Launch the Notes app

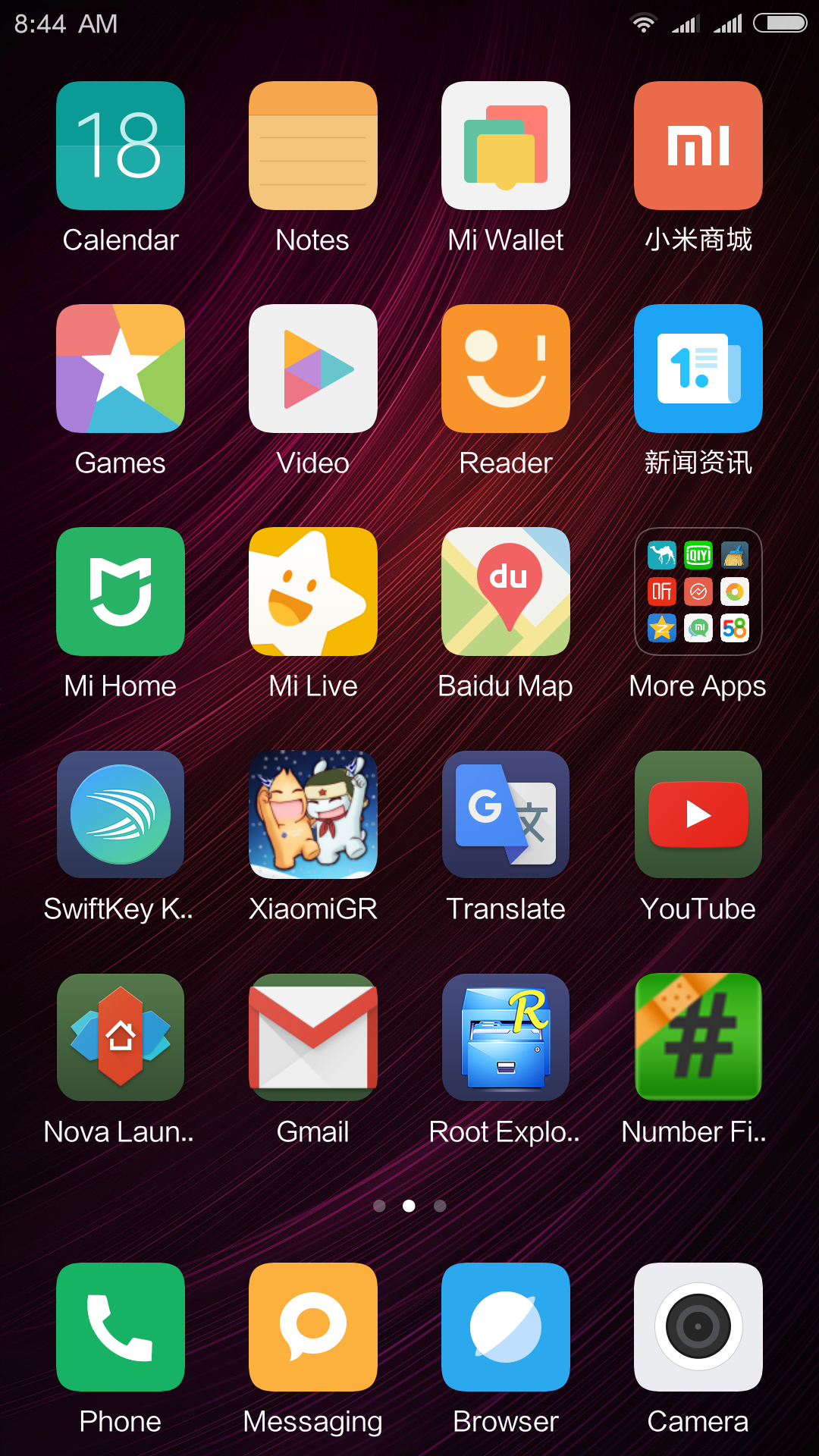point(313,146)
